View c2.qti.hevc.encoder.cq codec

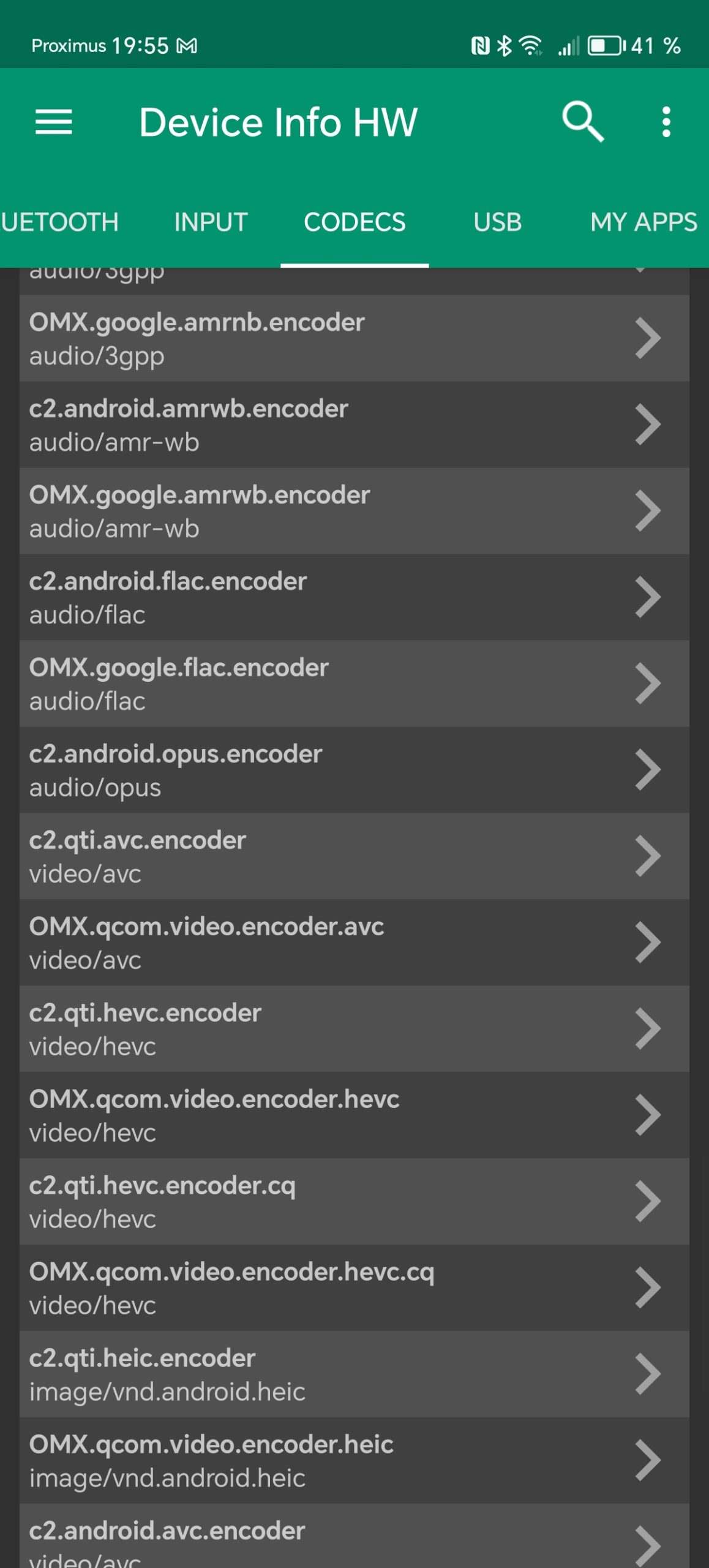354,1202
